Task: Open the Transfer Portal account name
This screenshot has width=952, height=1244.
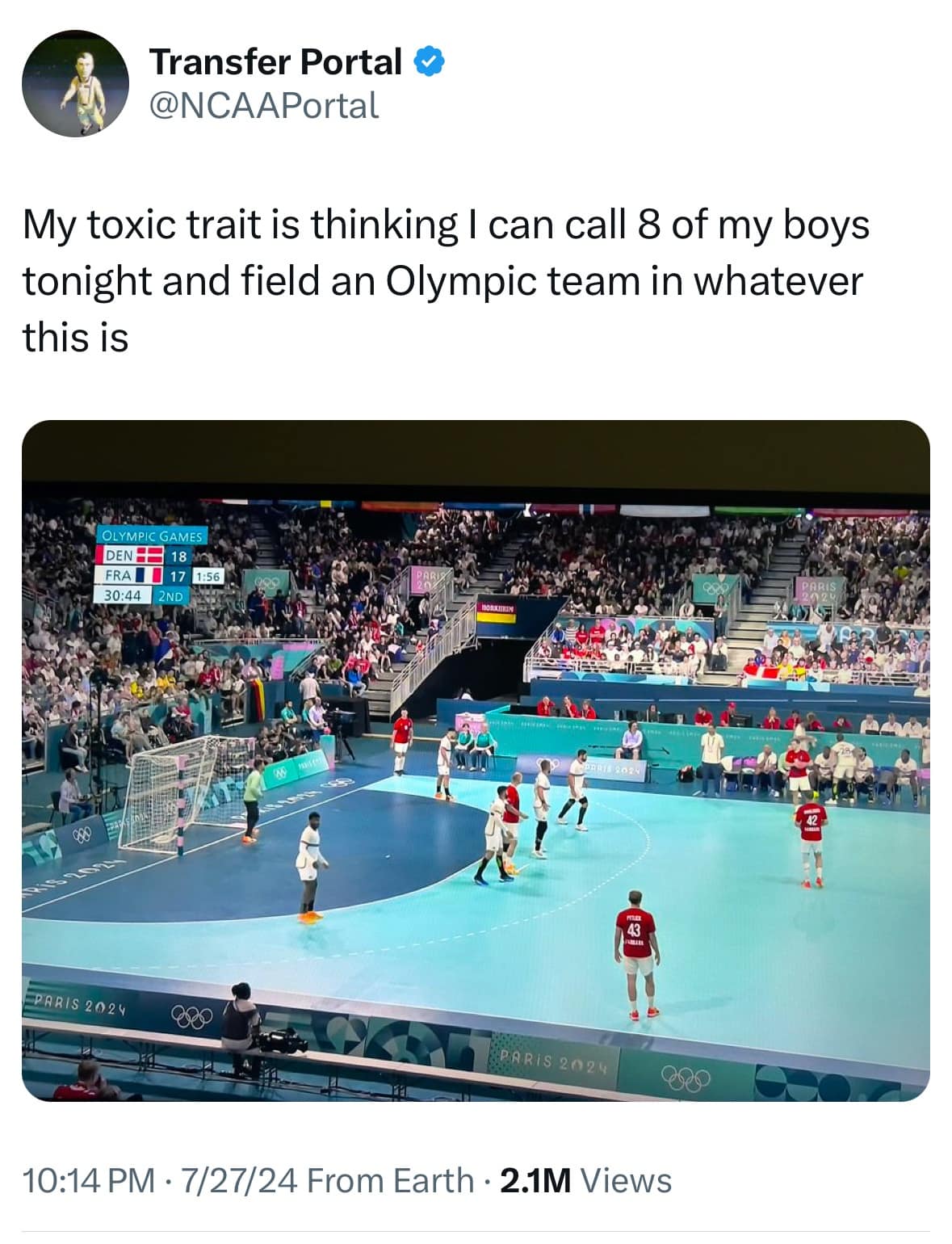Action: click(x=275, y=62)
